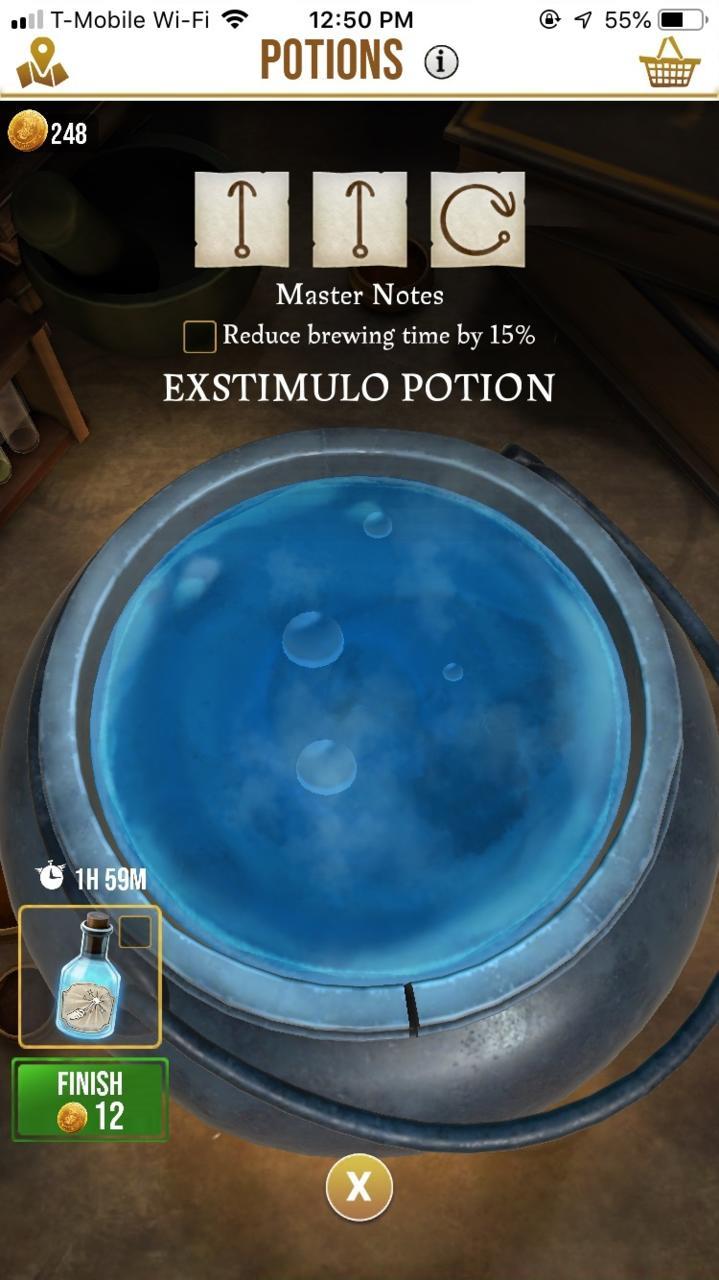The height and width of the screenshot is (1280, 719).
Task: Show potions info
Action: click(x=441, y=63)
